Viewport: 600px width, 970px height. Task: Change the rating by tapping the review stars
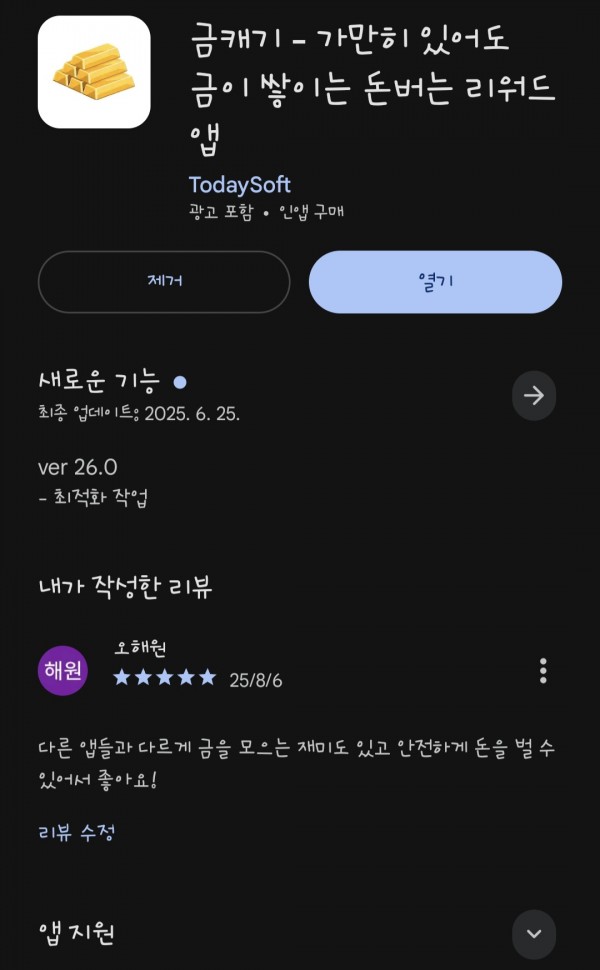[165, 678]
